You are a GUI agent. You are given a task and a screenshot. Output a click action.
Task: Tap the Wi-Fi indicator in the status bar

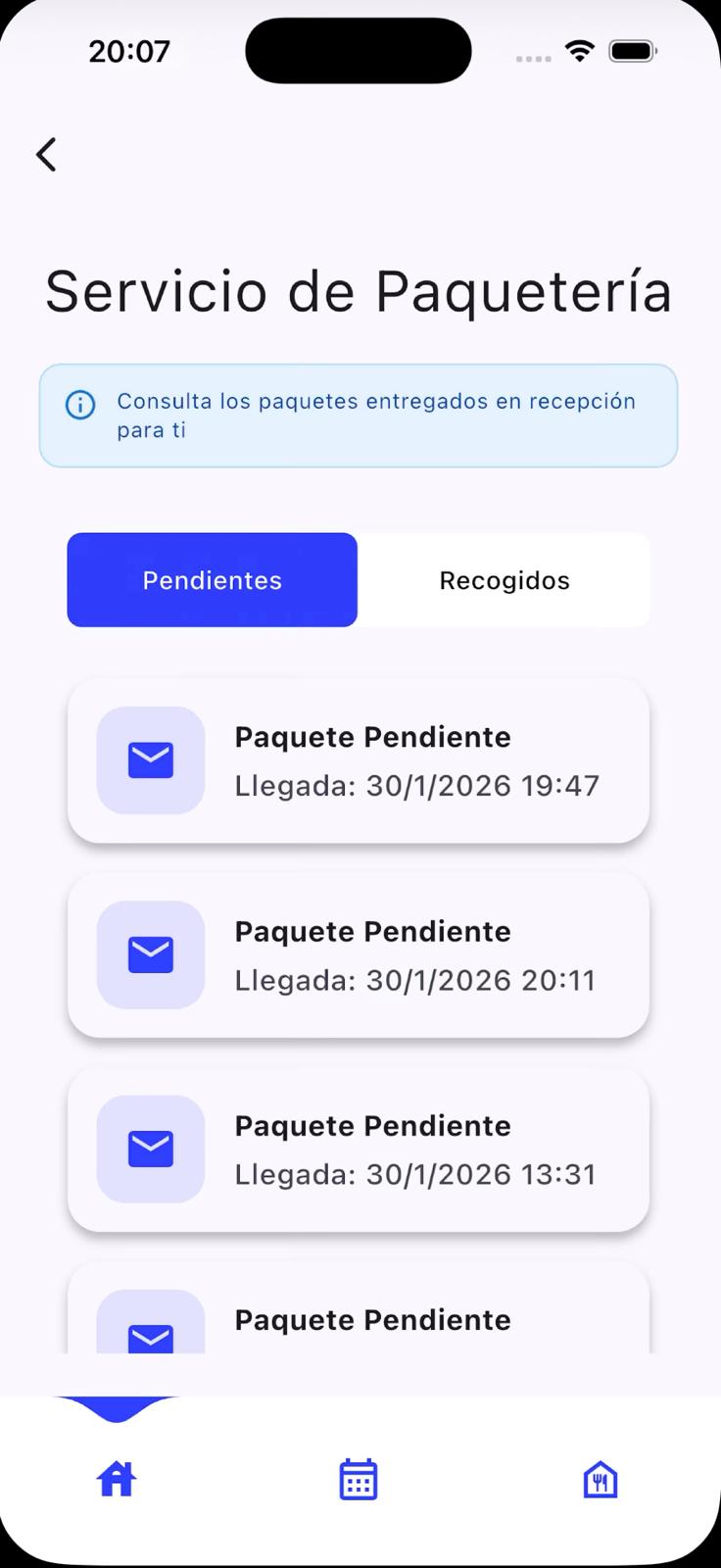tap(579, 51)
